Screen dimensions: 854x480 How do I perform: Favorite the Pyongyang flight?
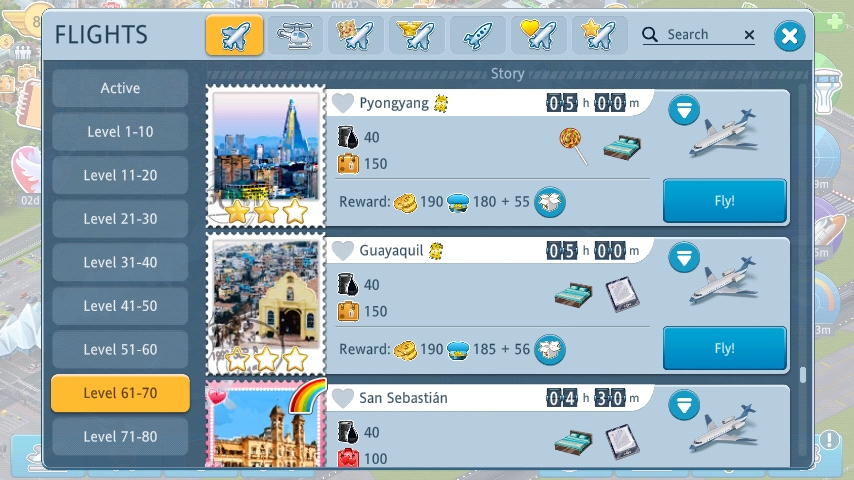[343, 103]
